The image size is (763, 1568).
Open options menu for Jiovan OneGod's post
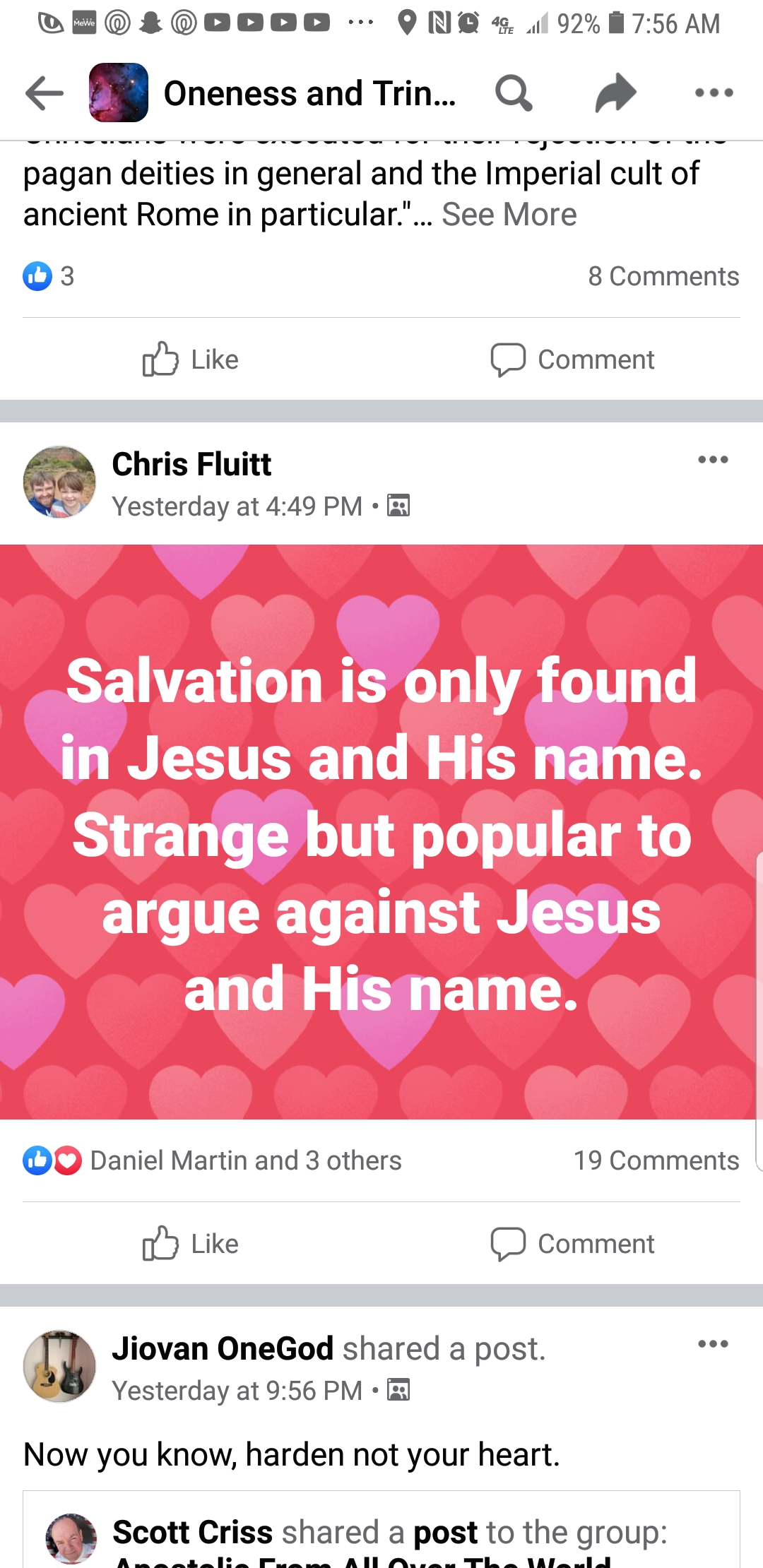[x=712, y=1344]
